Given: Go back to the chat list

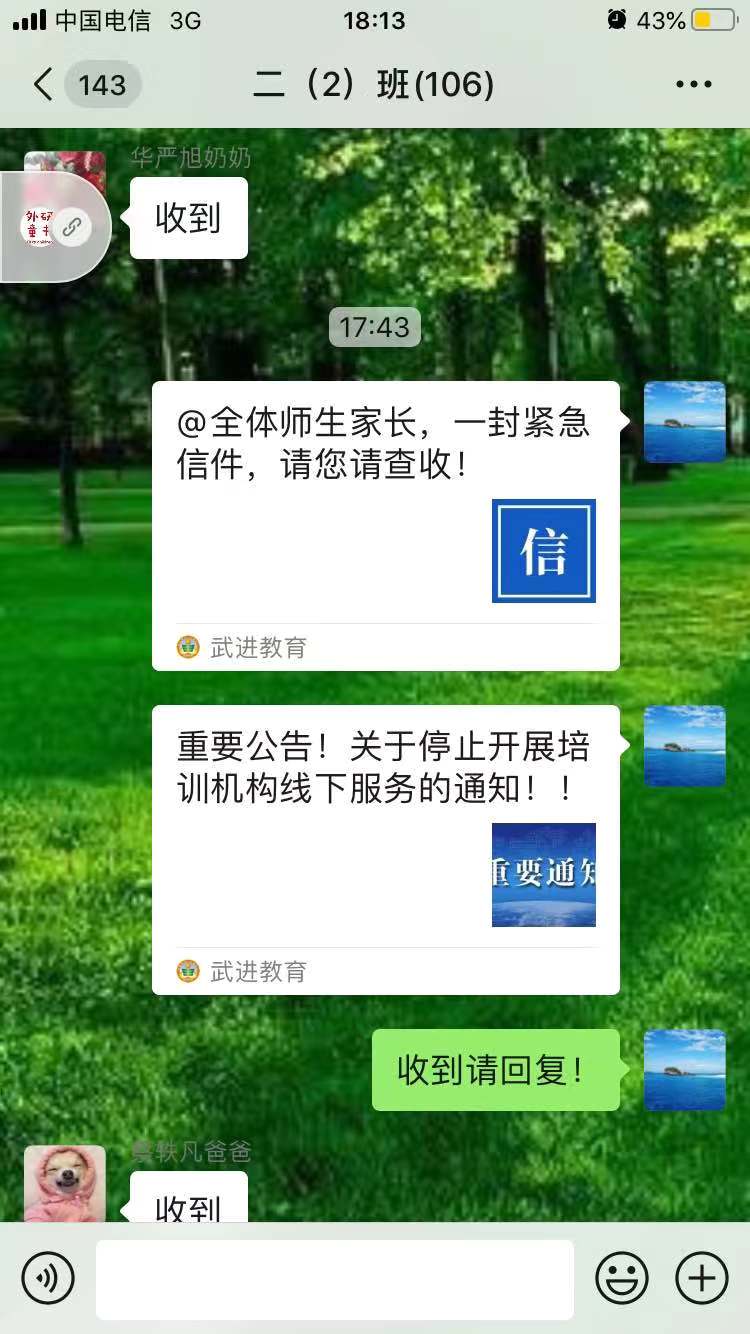Looking at the screenshot, I should tap(44, 85).
